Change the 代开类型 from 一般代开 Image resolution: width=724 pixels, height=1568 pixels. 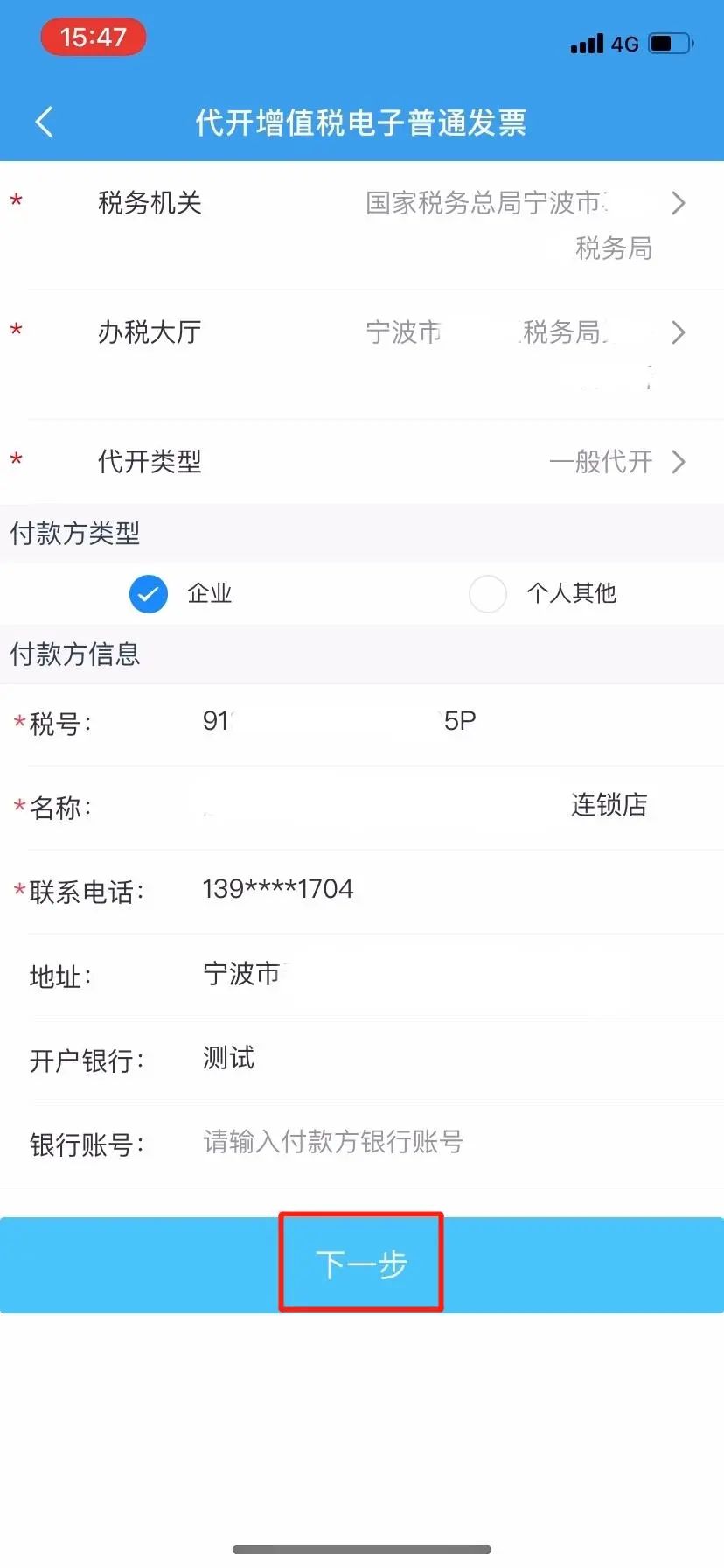(x=362, y=462)
